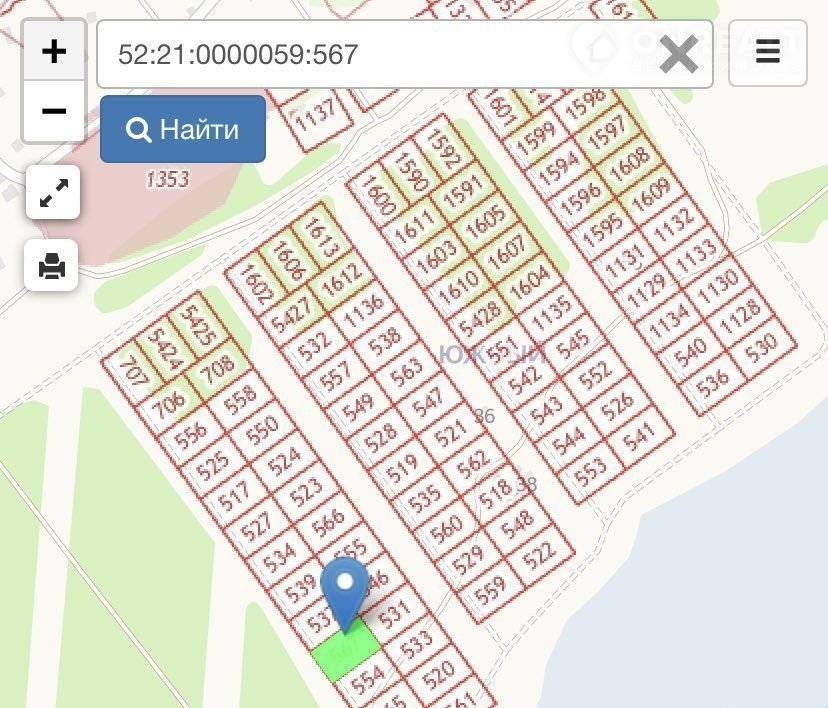The image size is (828, 708).
Task: Toggle fullscreen map view
Action: [52, 193]
